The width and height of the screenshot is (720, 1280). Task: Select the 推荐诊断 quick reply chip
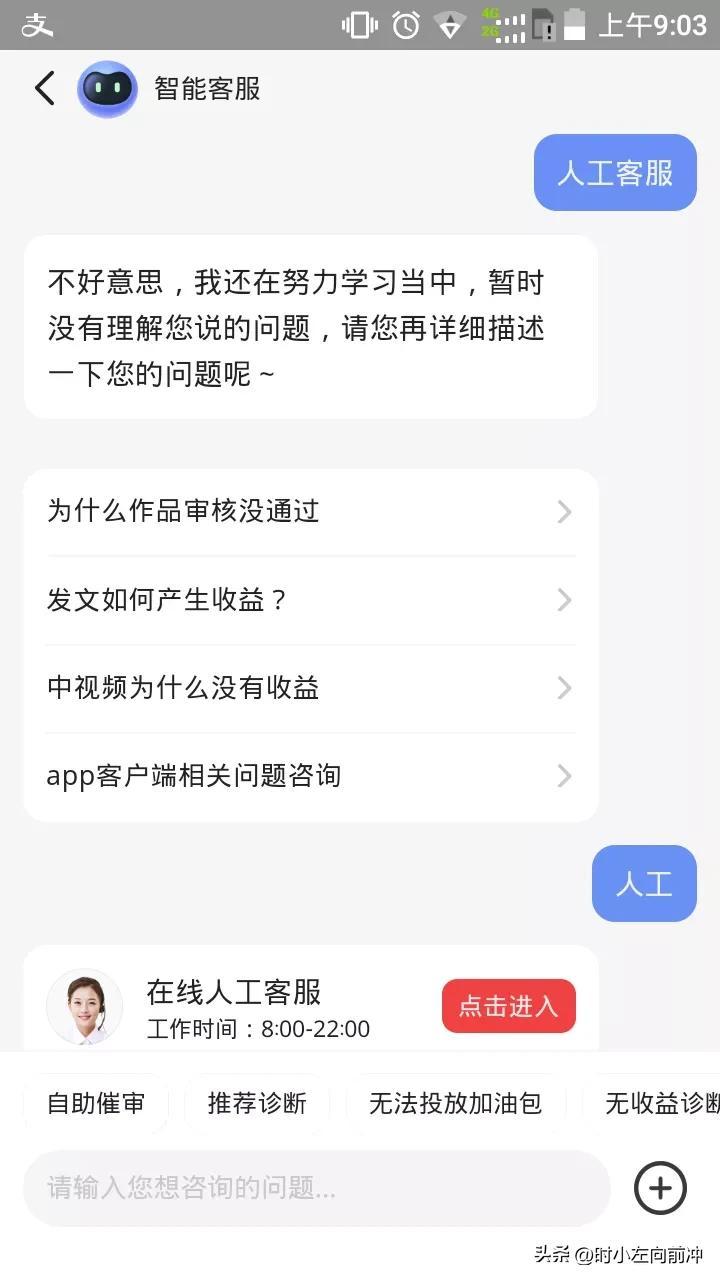coord(256,1103)
